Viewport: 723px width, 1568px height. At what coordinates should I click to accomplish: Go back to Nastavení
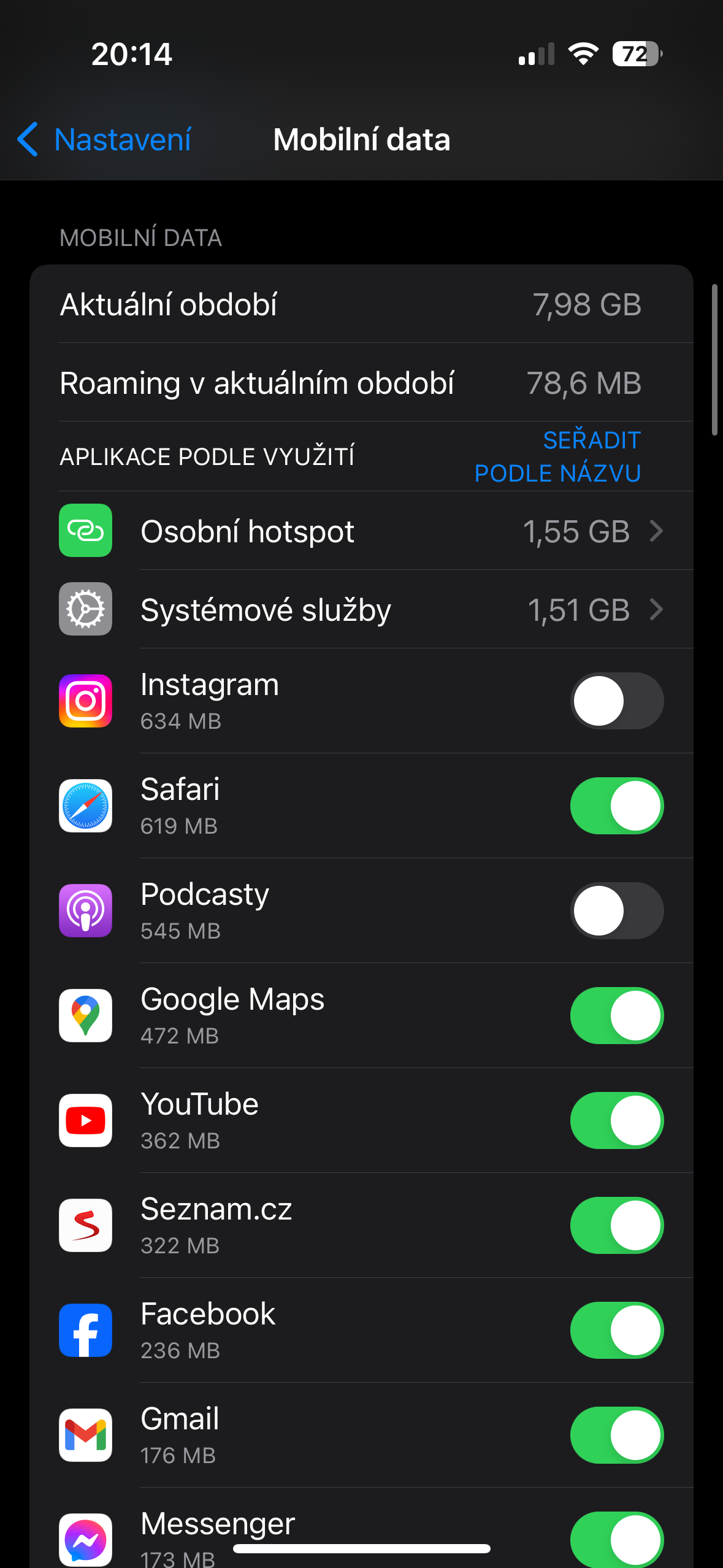point(104,140)
